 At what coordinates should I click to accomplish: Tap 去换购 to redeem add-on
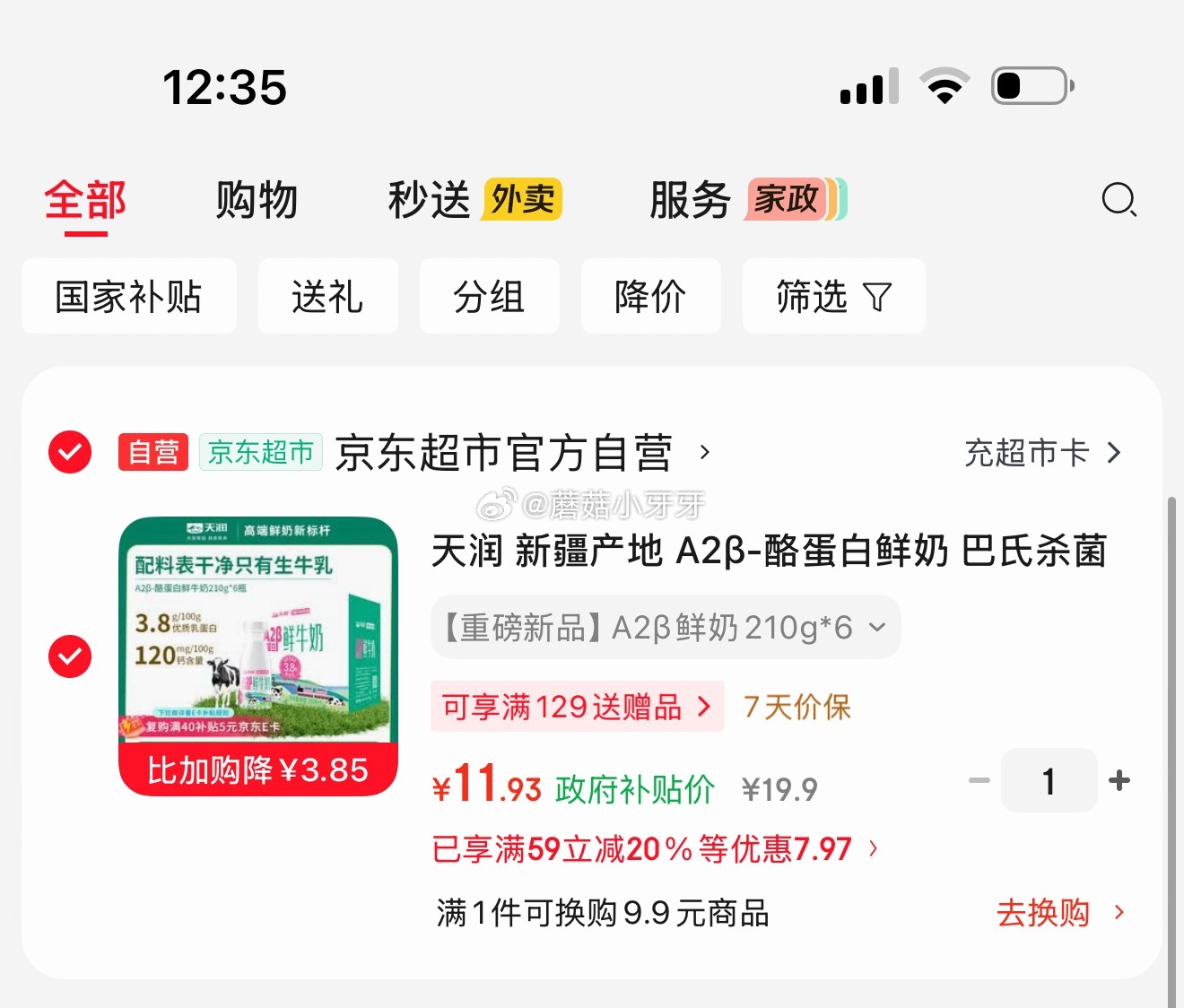[x=1058, y=913]
